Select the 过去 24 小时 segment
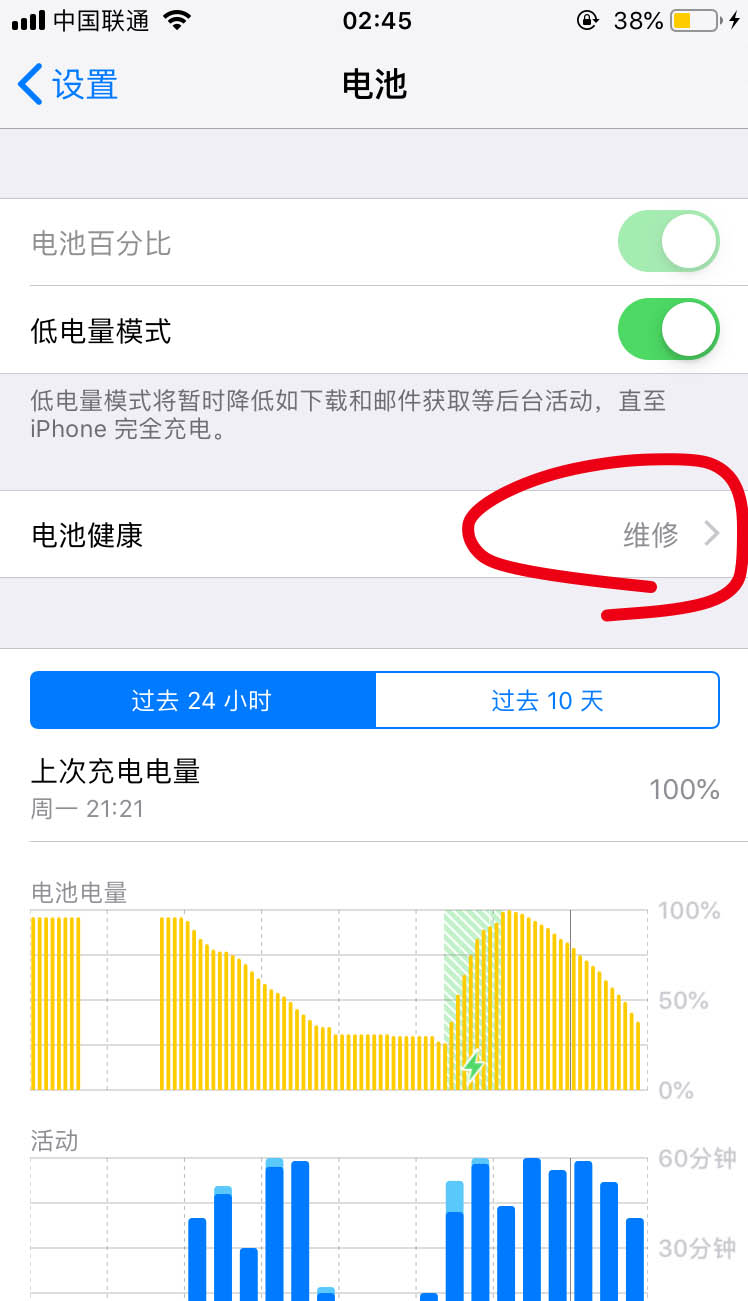 (203, 700)
